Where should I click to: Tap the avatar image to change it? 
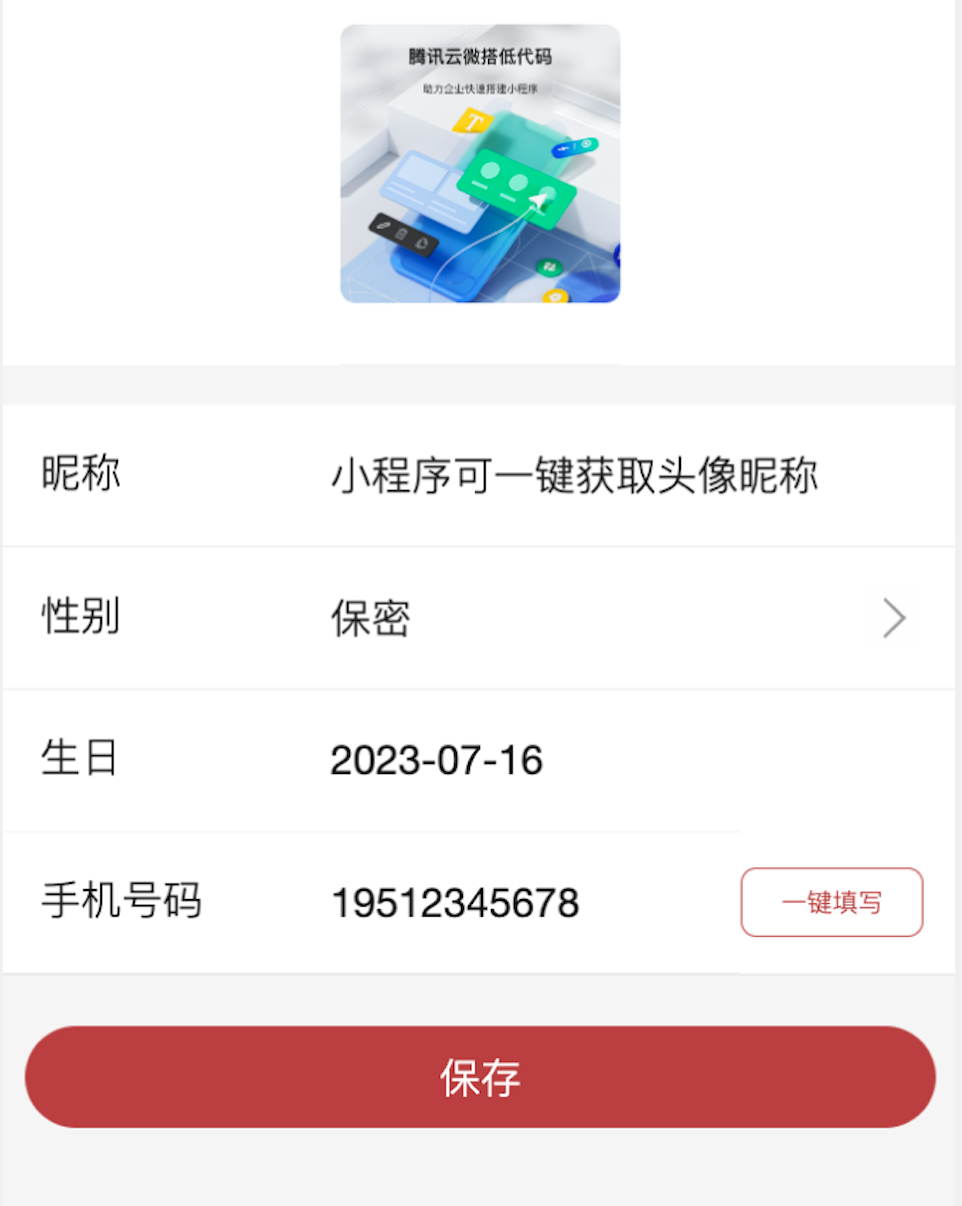(480, 164)
